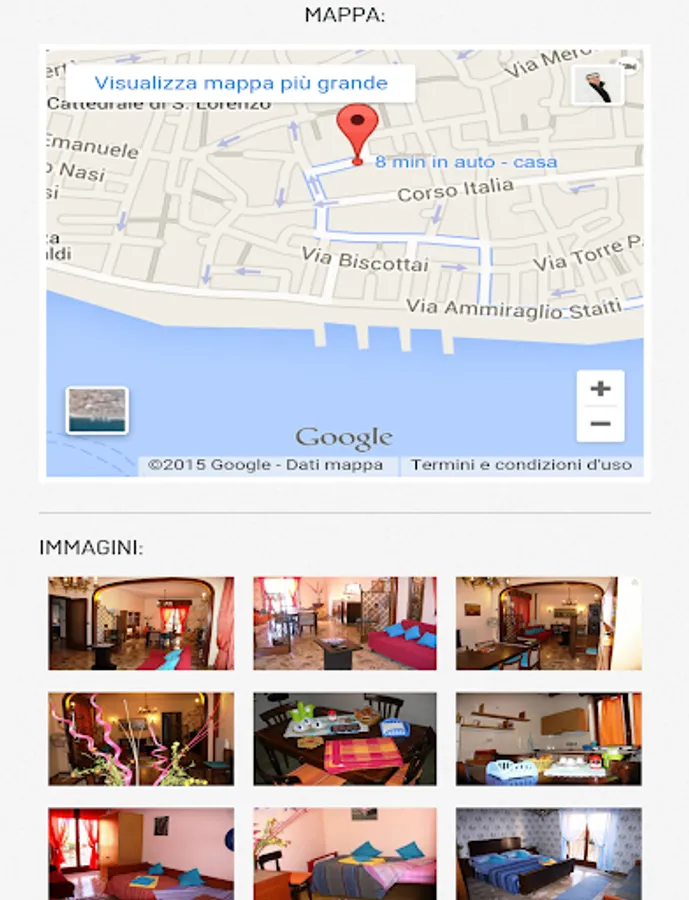
Task: View the kitchen photo with orange cabinets
Action: (548, 739)
